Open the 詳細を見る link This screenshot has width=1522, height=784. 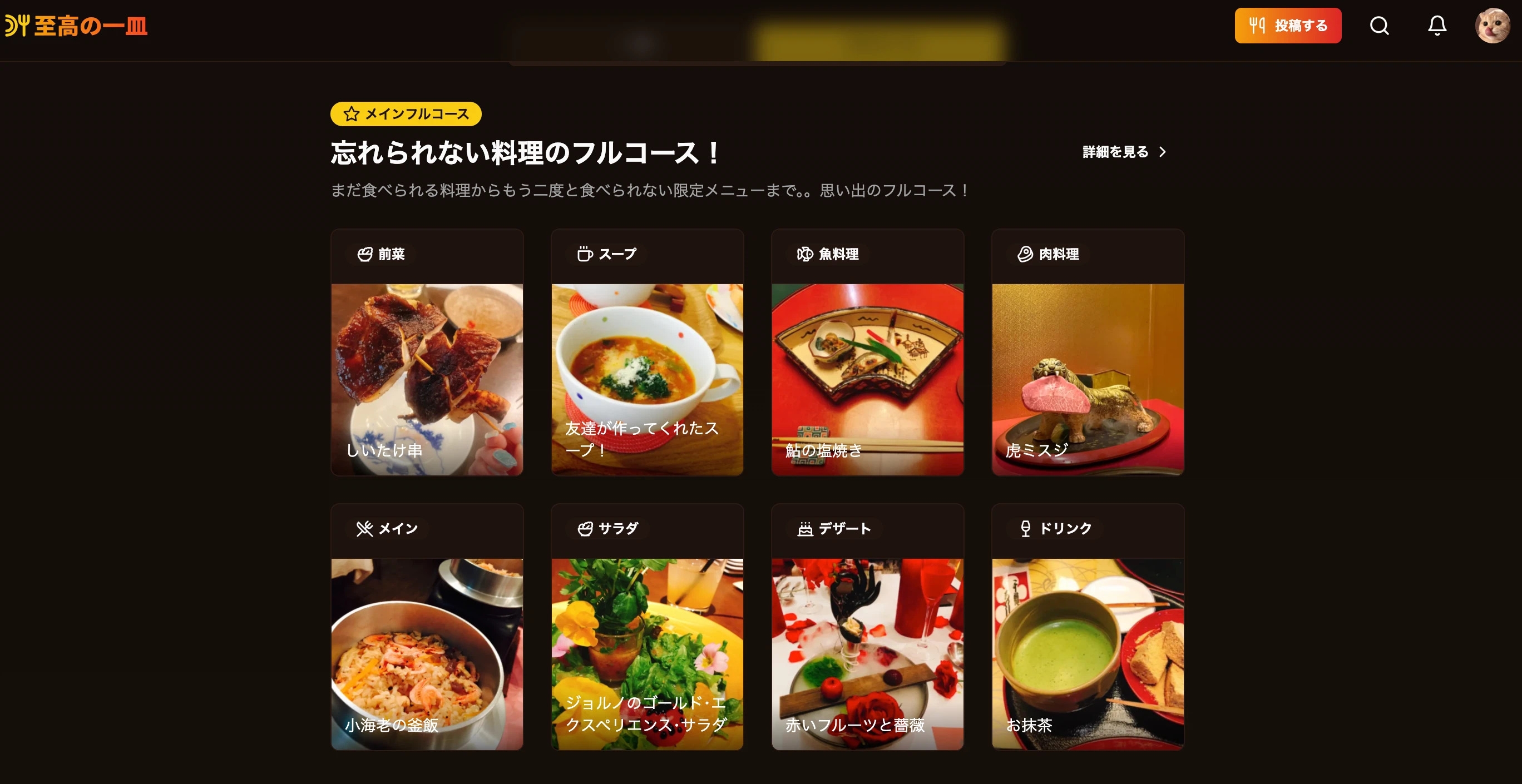point(1124,152)
